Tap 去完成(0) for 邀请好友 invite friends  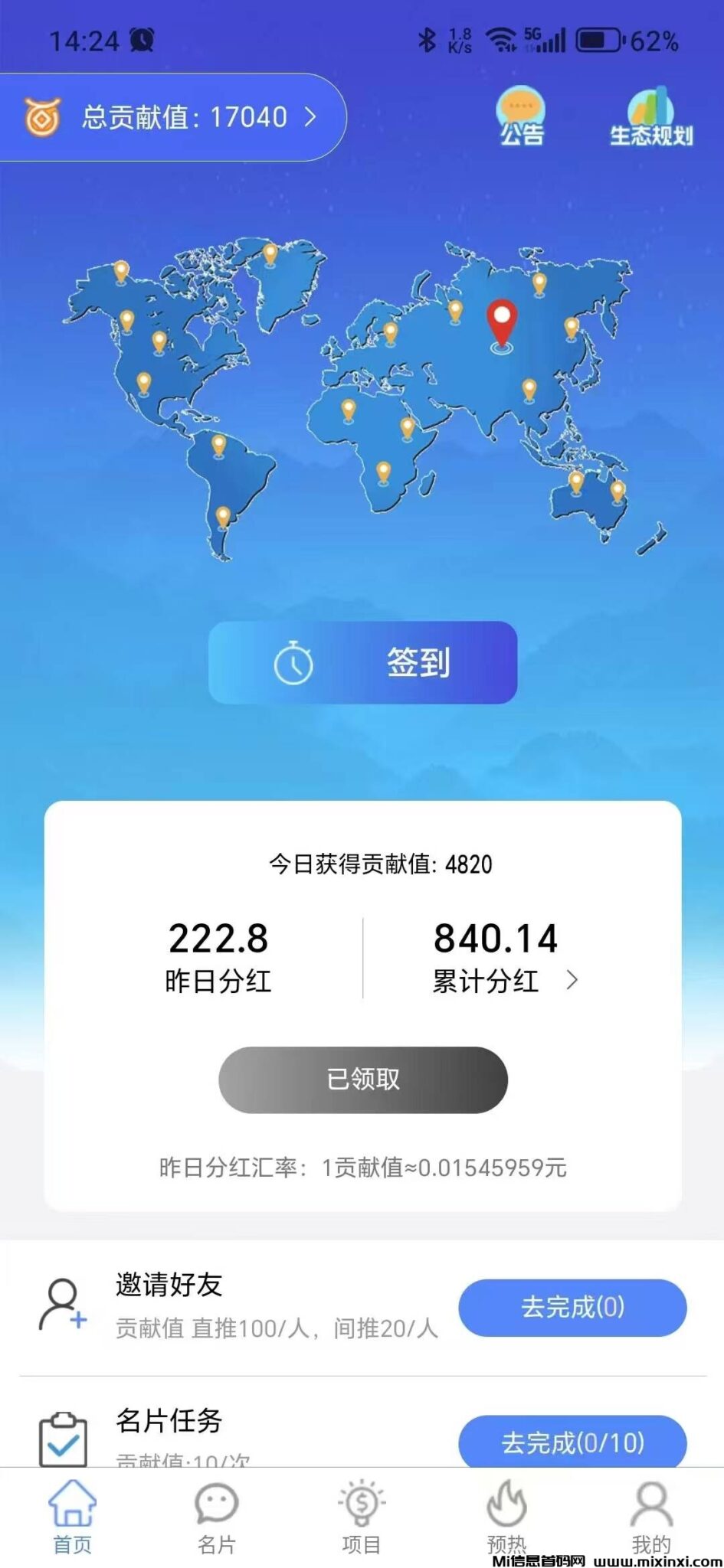572,1307
